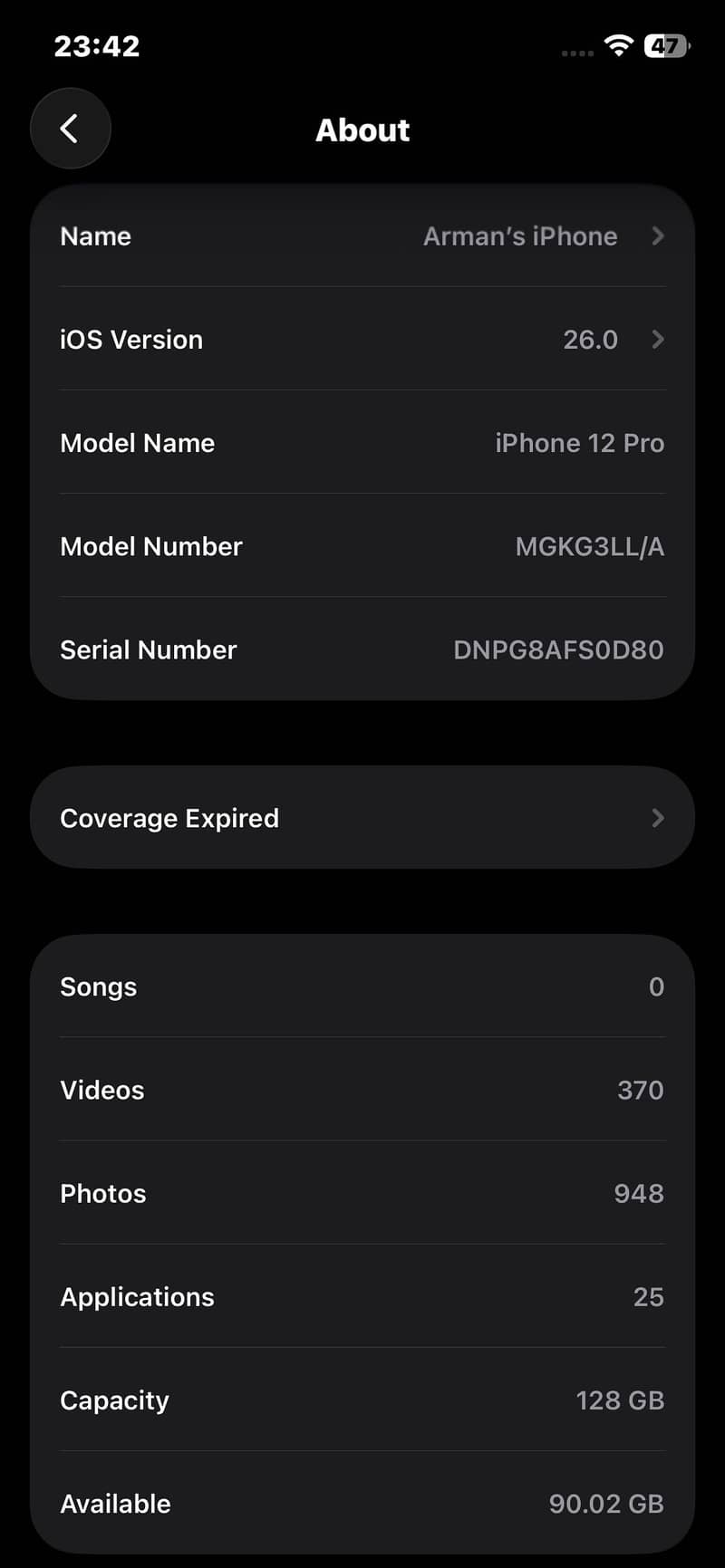Tap the Videos row showing 370
Image resolution: width=725 pixels, height=1568 pixels.
(362, 1090)
